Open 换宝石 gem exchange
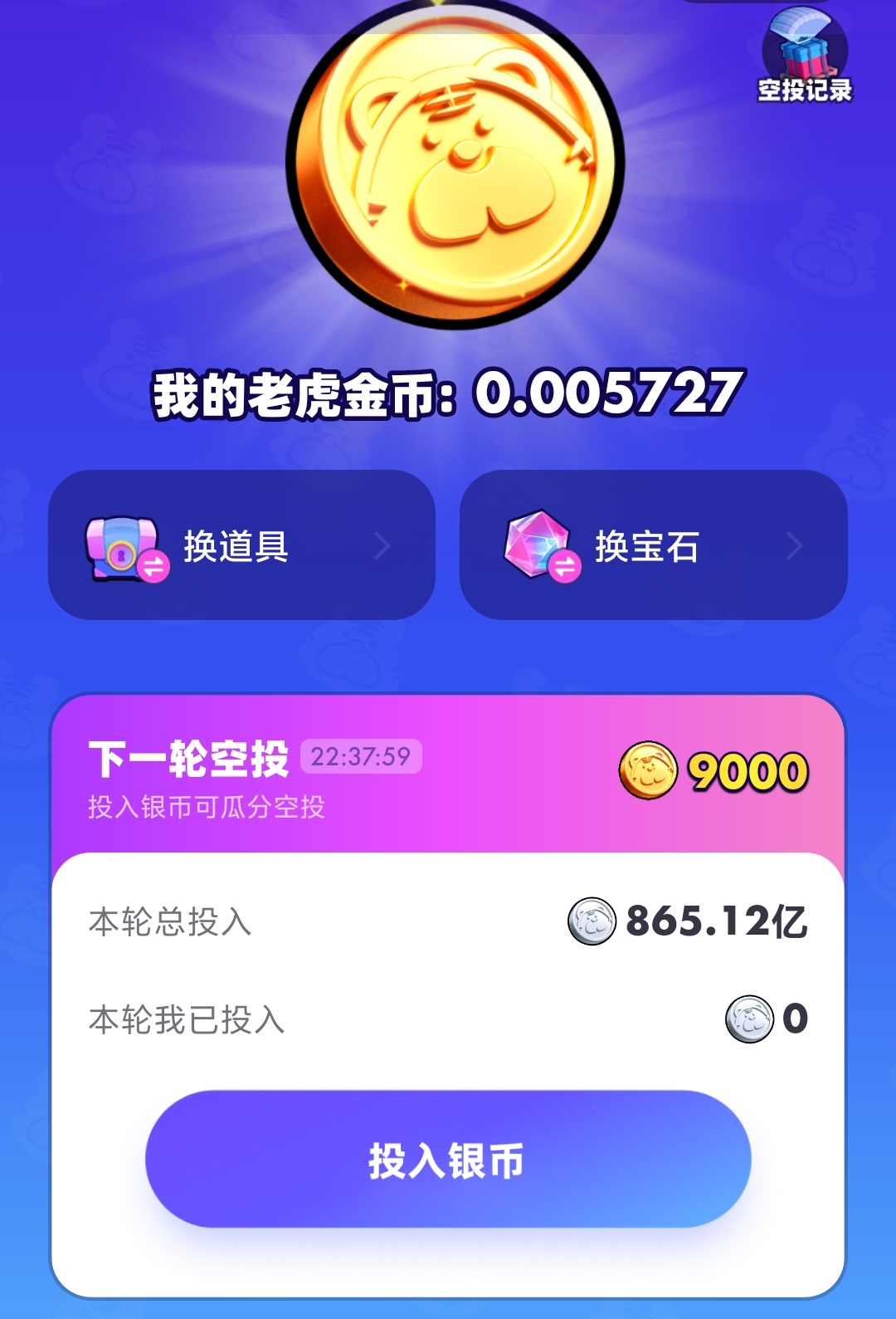 [653, 545]
